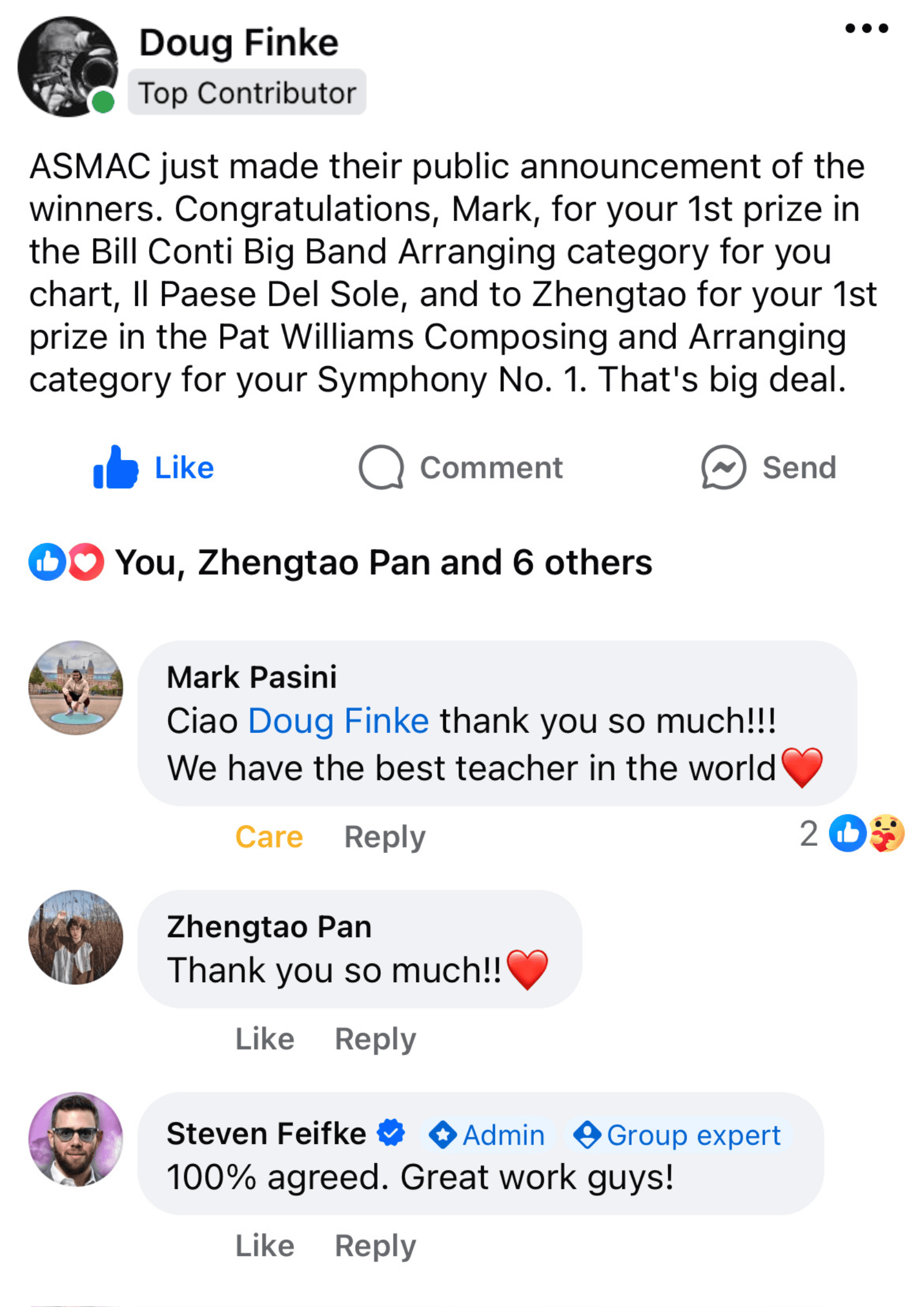
Task: Tap the Admin badge beside Steven Feifke
Action: [487, 1135]
